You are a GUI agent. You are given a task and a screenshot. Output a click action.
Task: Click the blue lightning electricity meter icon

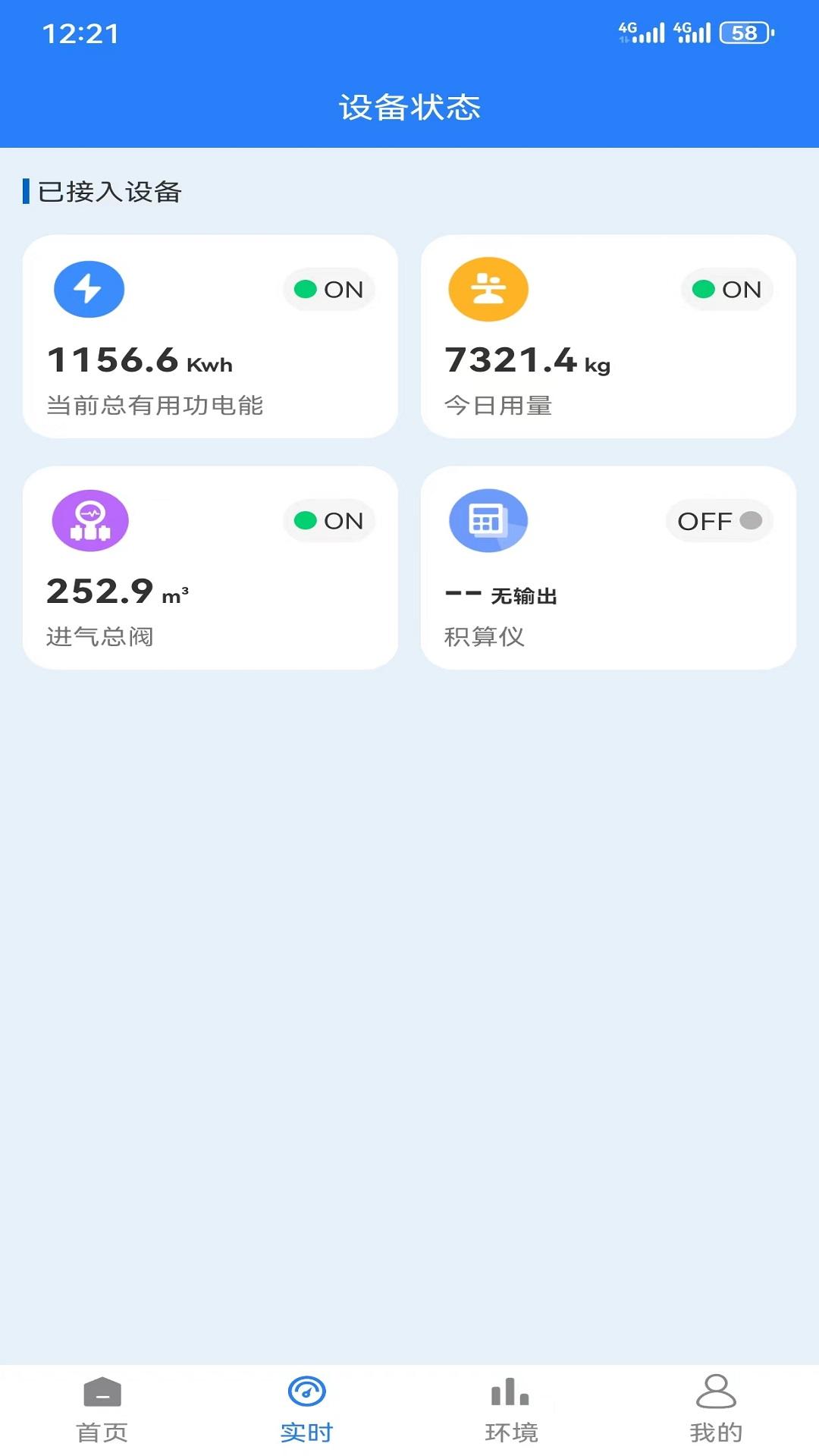89,289
